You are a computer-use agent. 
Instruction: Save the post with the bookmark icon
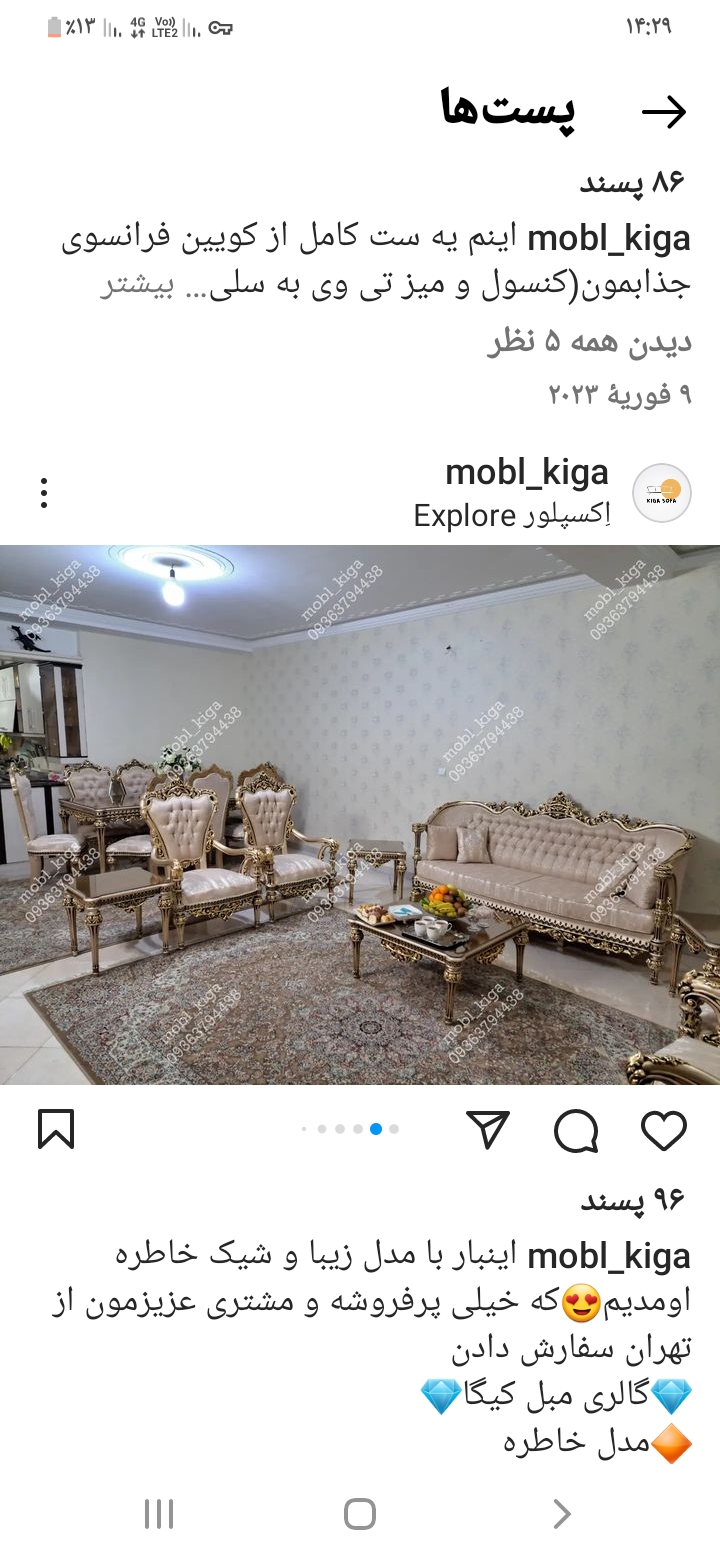coord(56,1130)
